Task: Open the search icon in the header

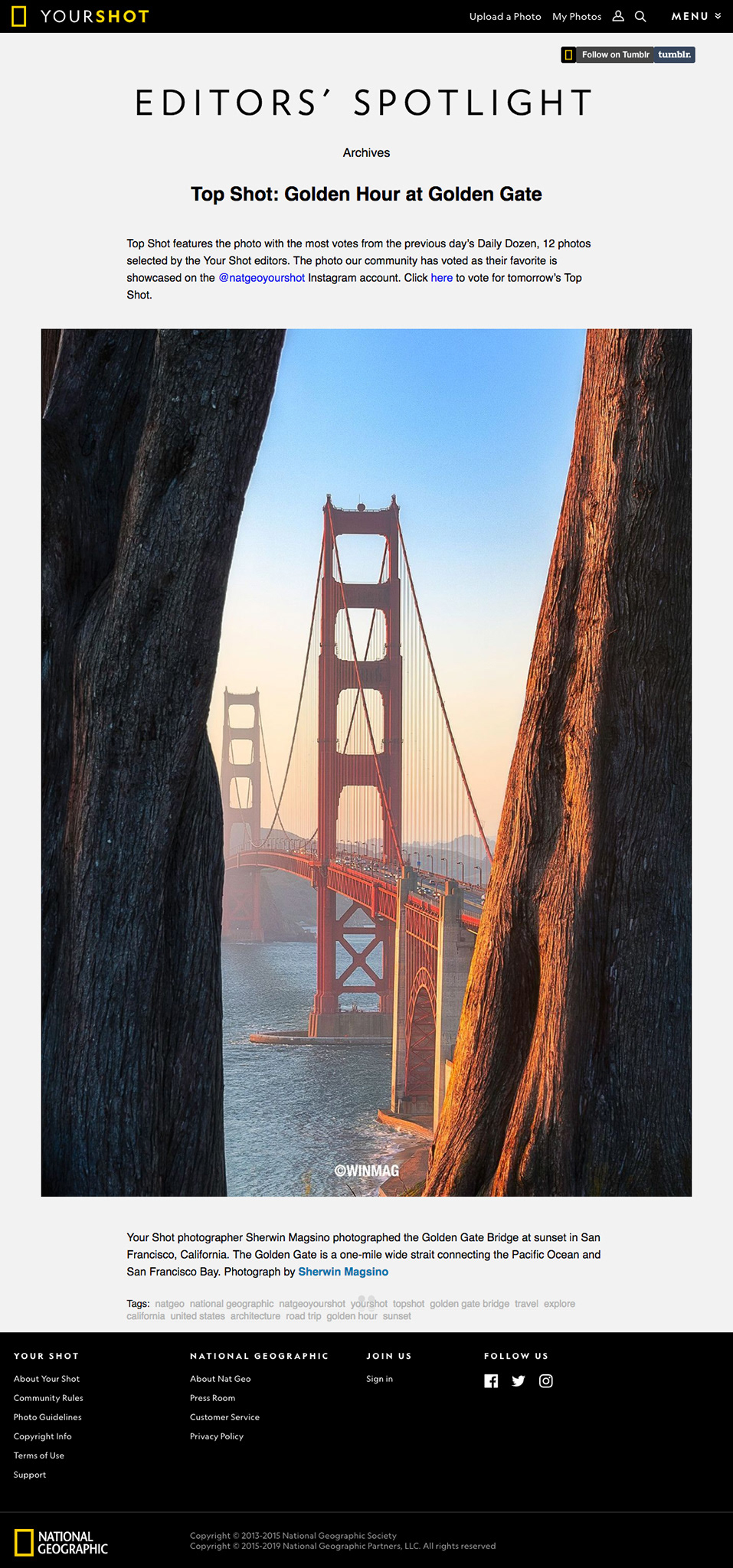Action: [x=640, y=16]
